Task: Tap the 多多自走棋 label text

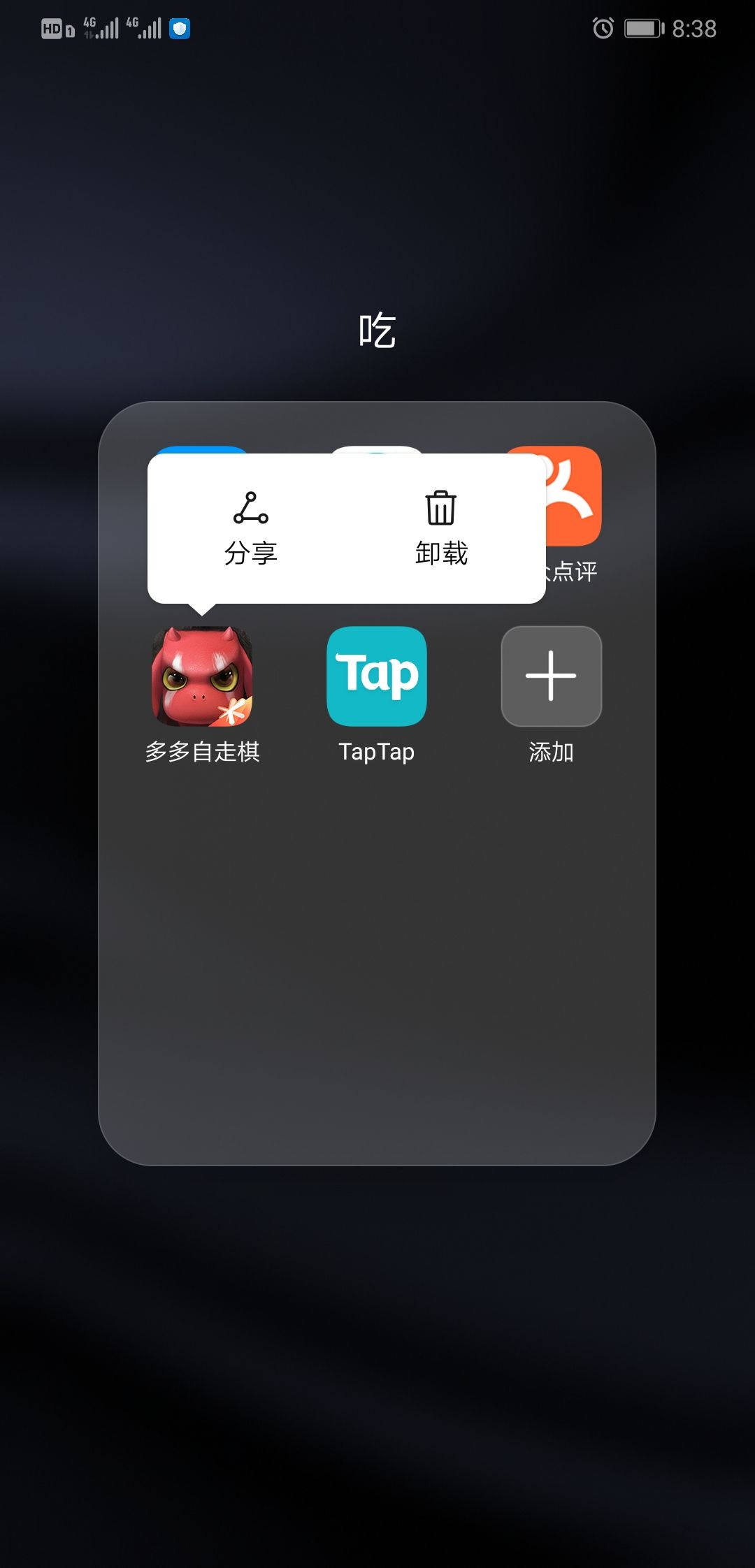Action: coord(202,753)
